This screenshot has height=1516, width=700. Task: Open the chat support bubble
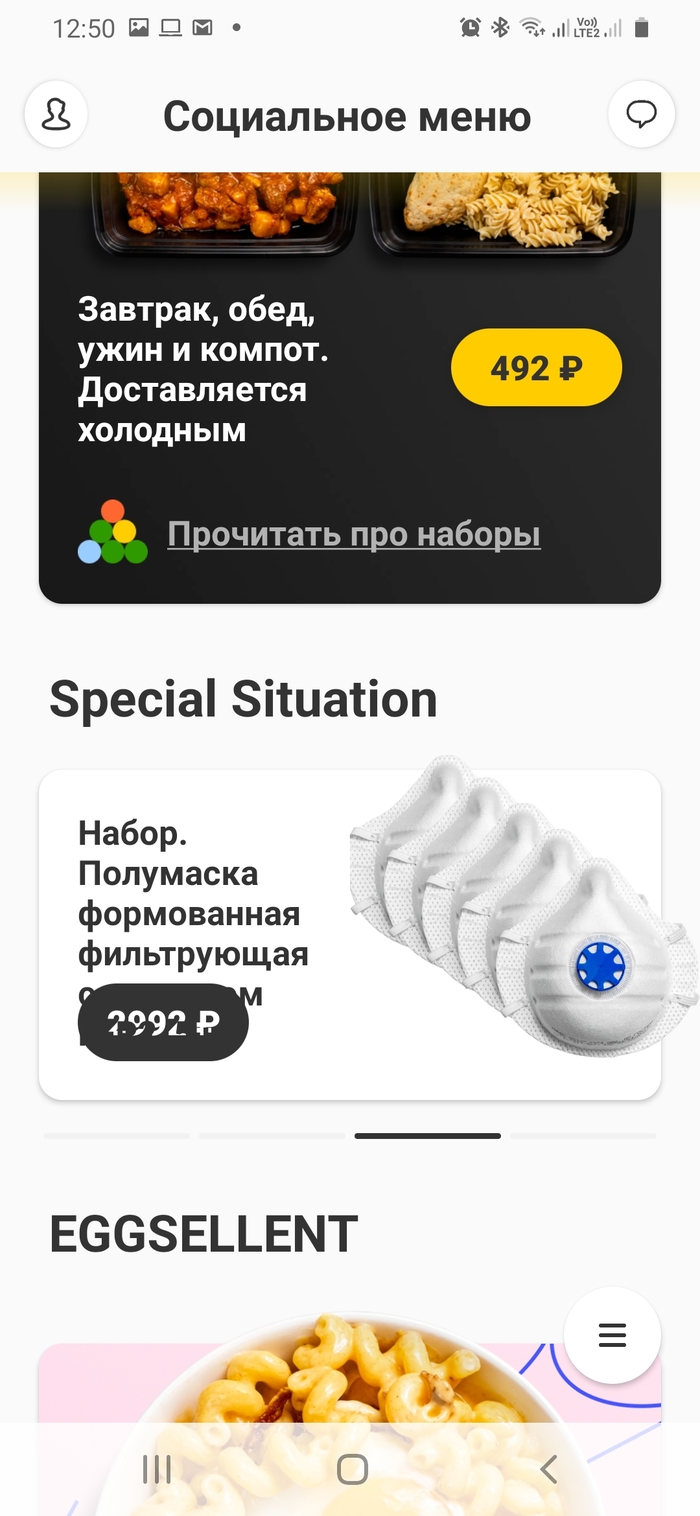pyautogui.click(x=641, y=115)
